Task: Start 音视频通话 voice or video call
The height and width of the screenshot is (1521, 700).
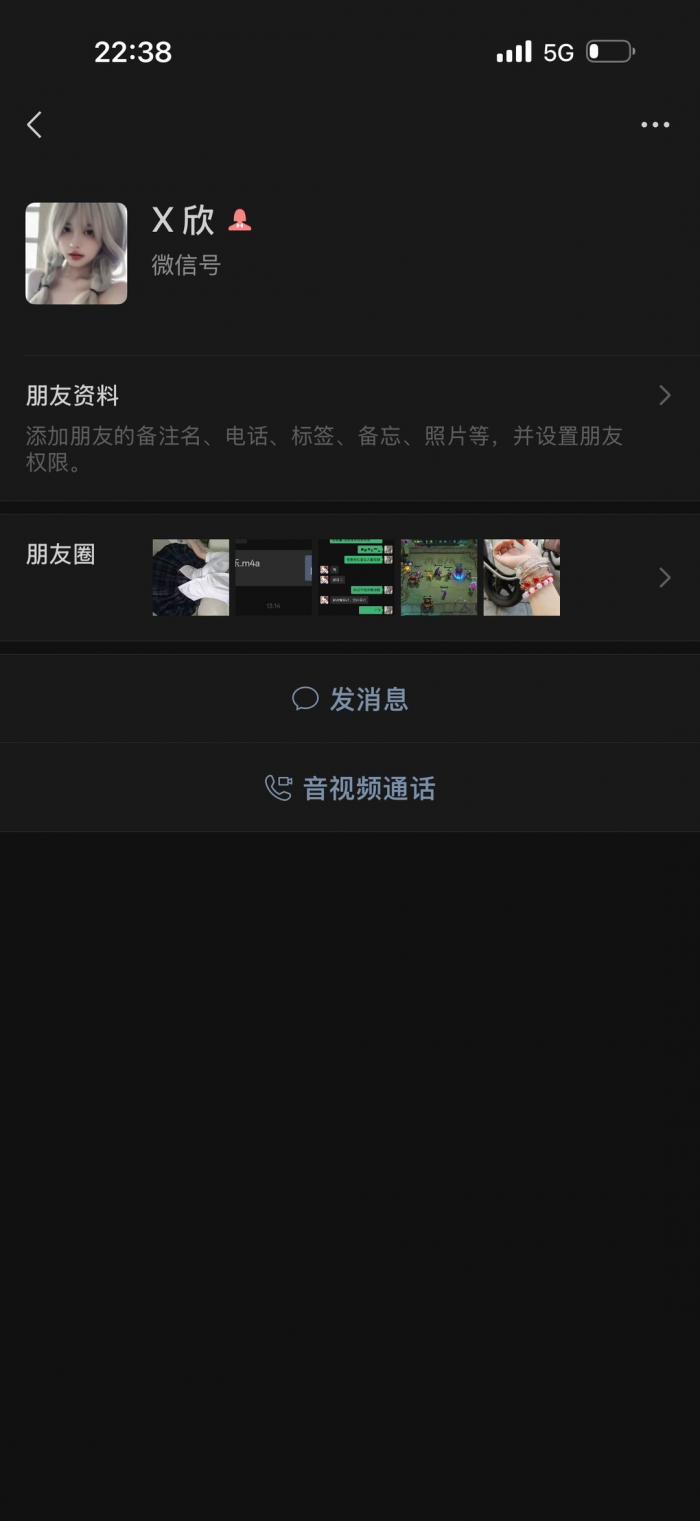Action: tap(350, 788)
